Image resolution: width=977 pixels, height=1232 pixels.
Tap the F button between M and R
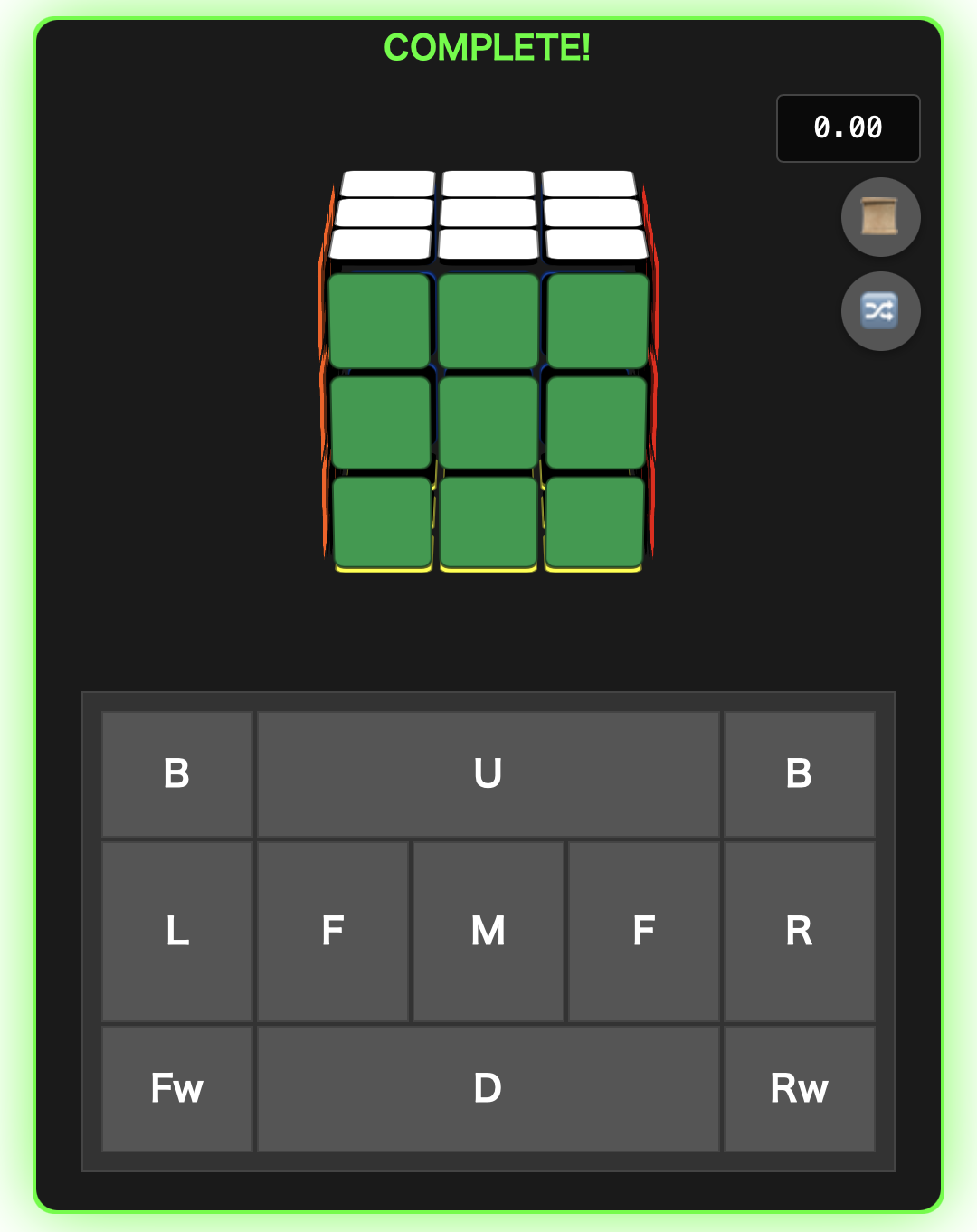tap(643, 932)
